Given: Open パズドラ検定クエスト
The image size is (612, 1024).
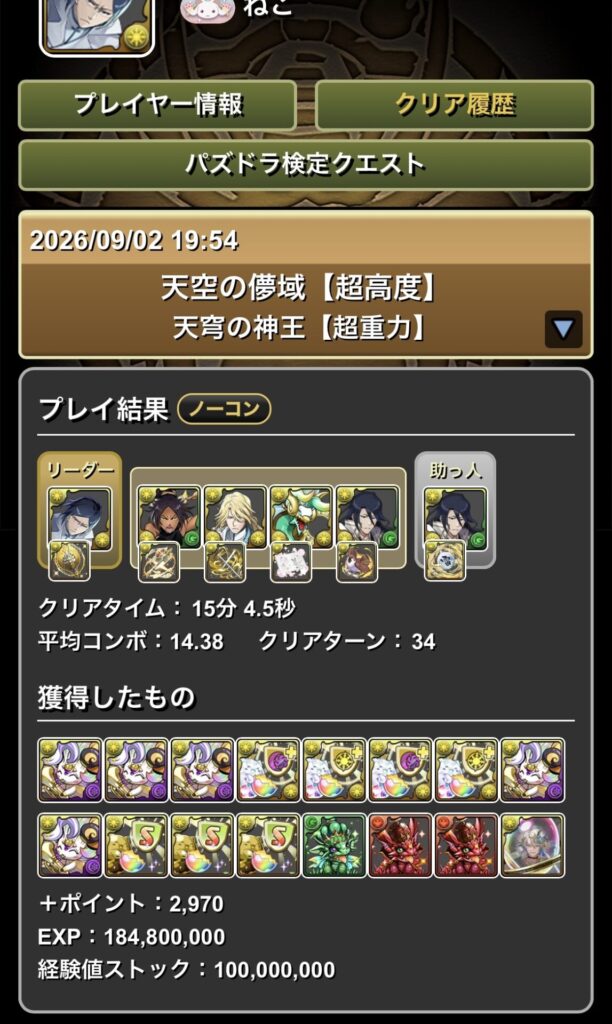Looking at the screenshot, I should pyautogui.click(x=306, y=165).
